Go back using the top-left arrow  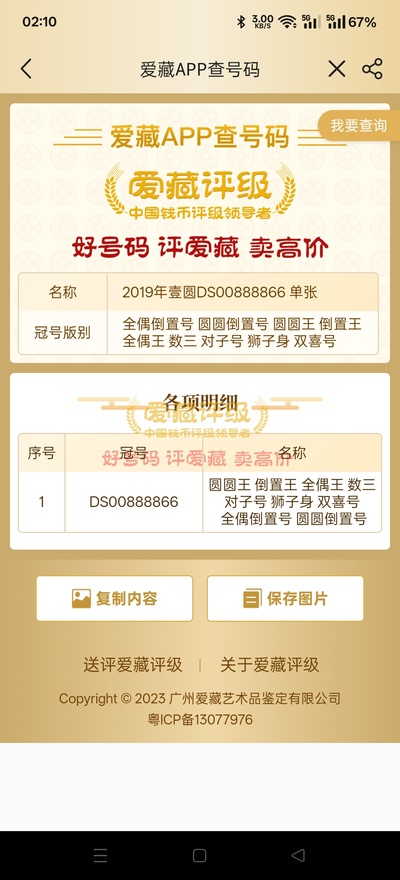[26, 69]
